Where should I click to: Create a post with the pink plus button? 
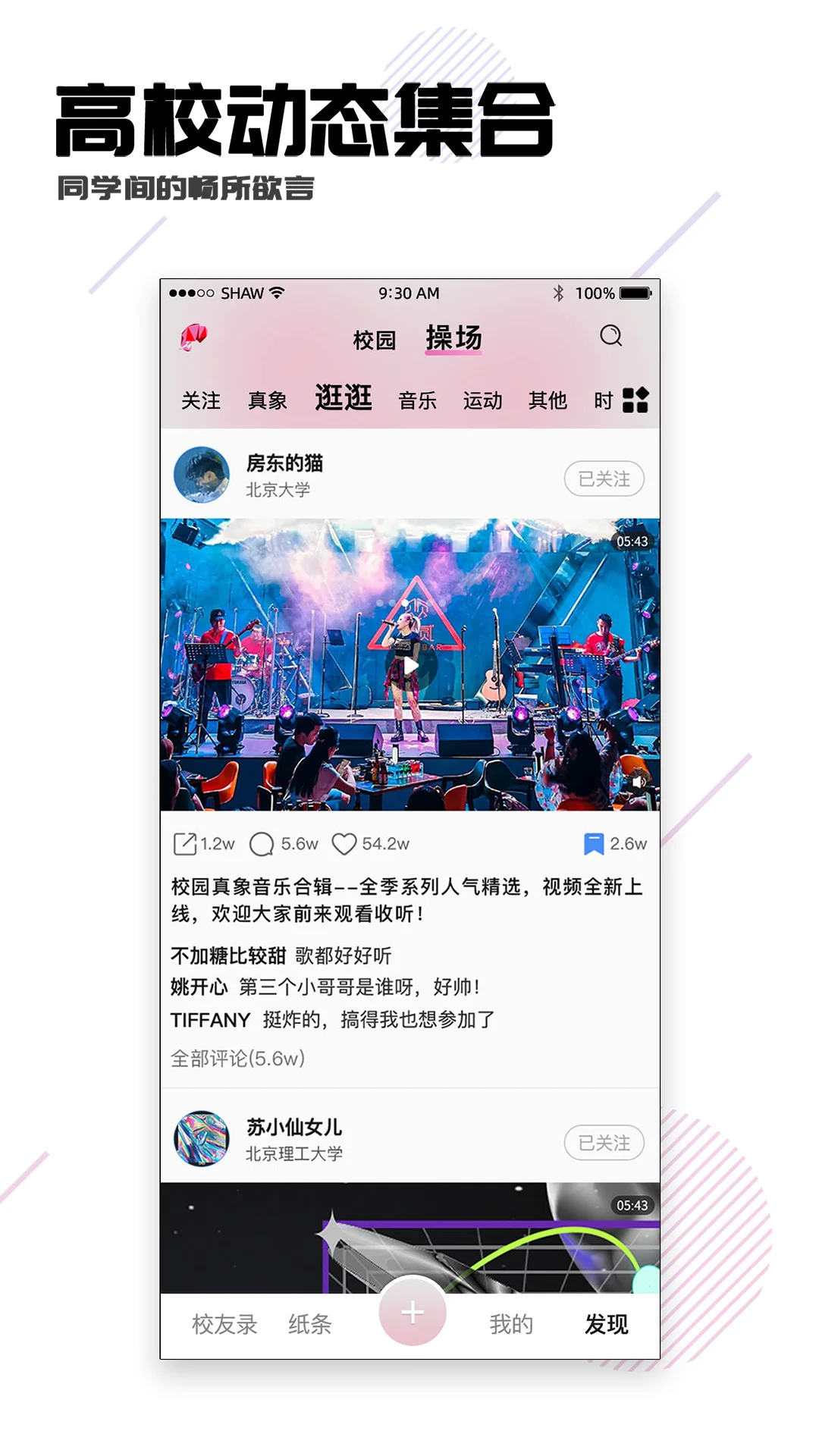tap(413, 1315)
